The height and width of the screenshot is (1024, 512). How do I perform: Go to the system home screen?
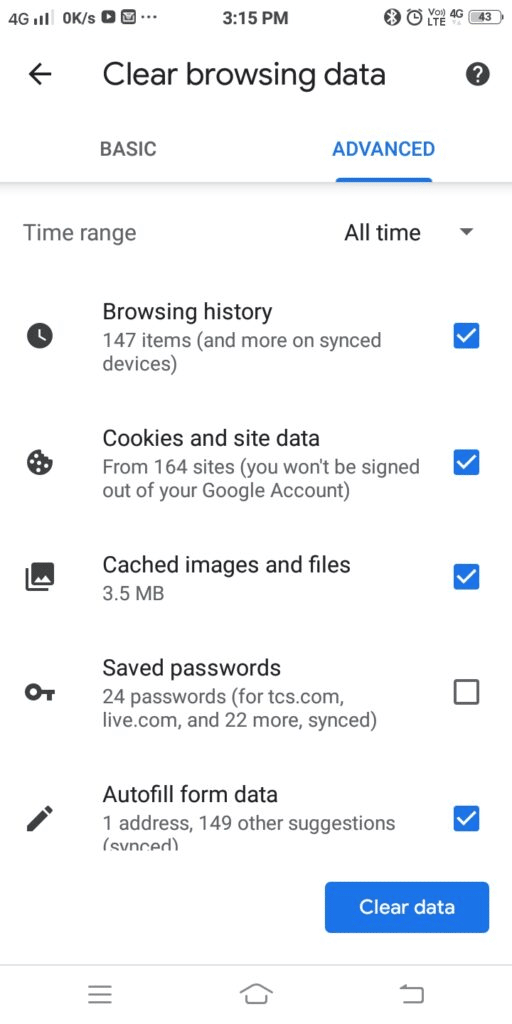(256, 994)
